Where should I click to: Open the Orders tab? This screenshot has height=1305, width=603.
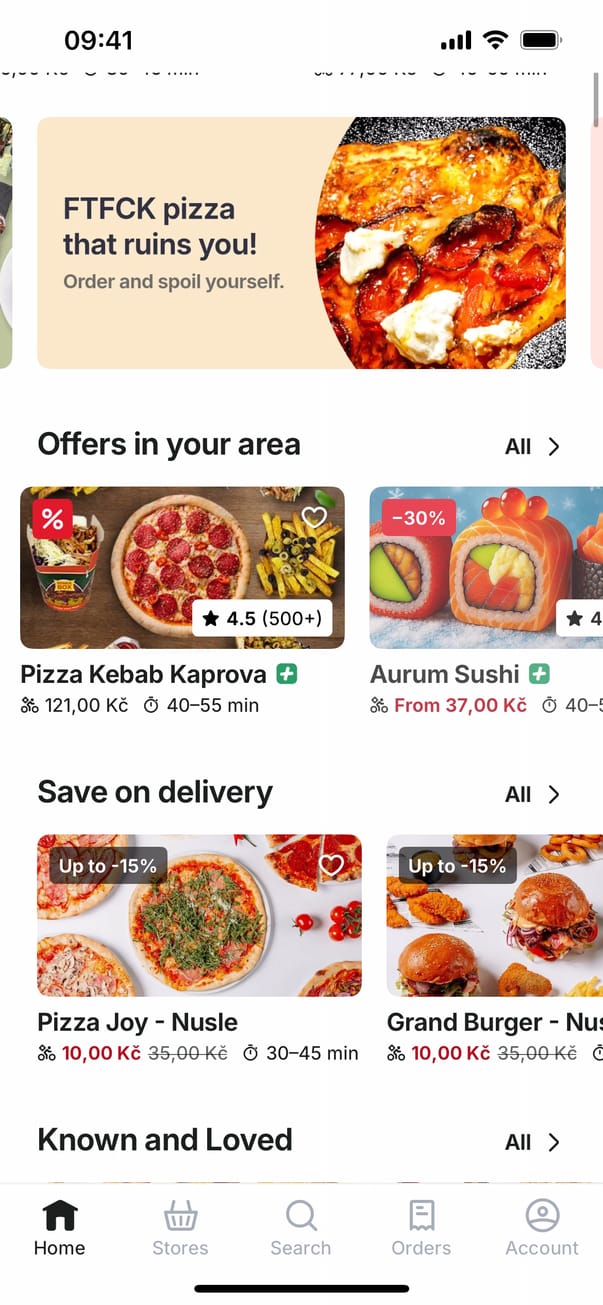tap(421, 1228)
